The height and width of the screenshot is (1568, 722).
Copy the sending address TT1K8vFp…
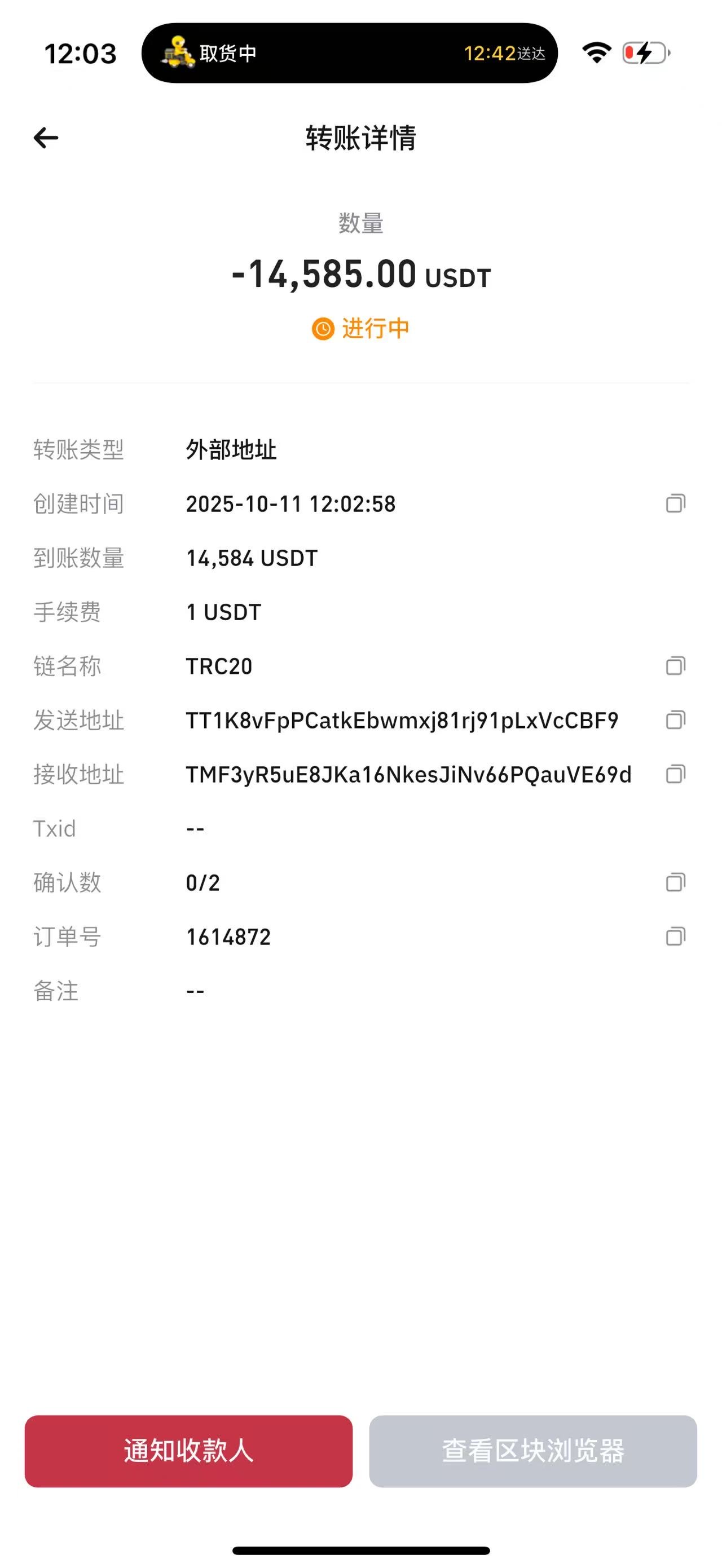[x=675, y=720]
